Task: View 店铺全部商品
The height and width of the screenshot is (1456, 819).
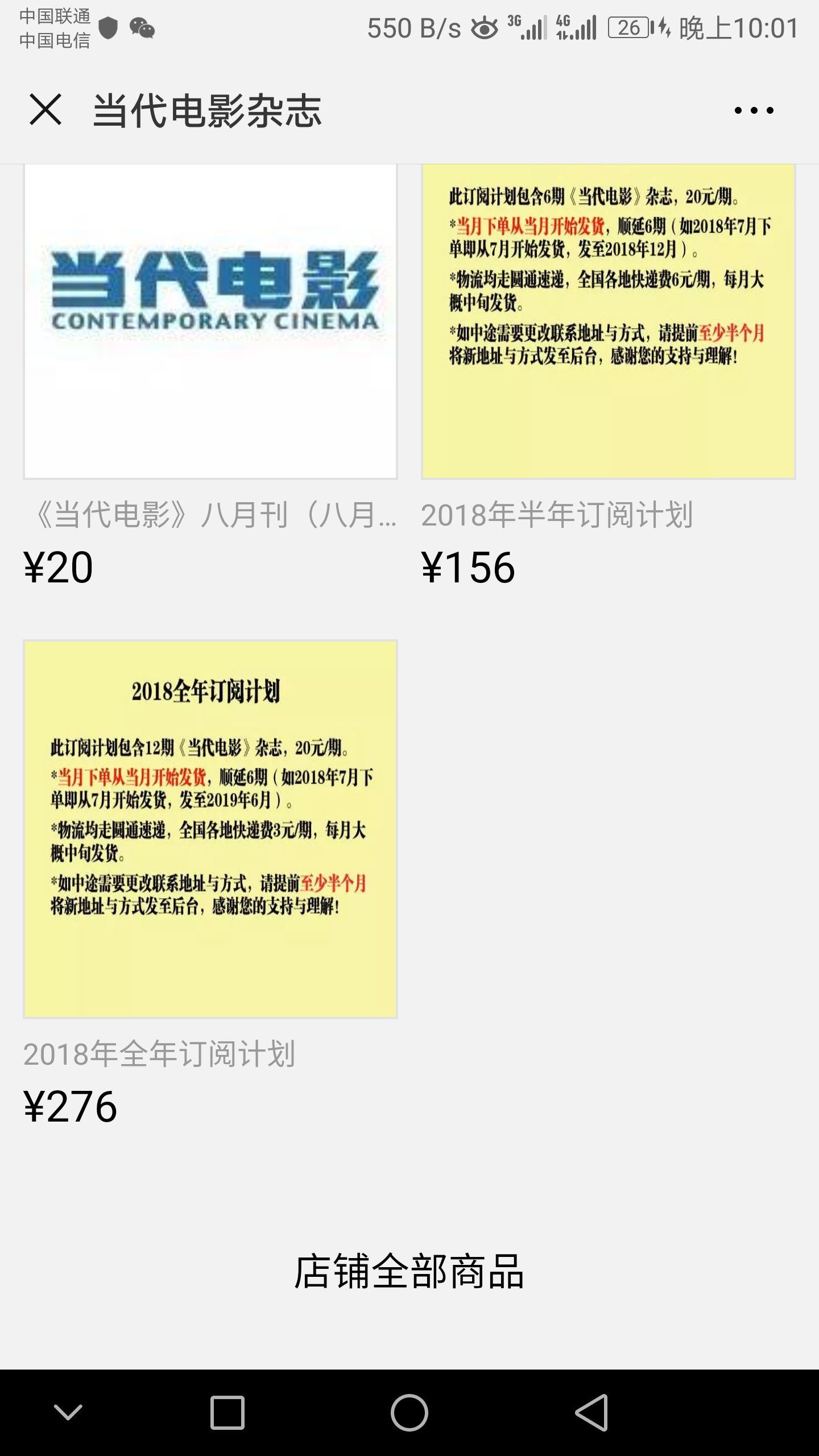Action: (409, 1271)
